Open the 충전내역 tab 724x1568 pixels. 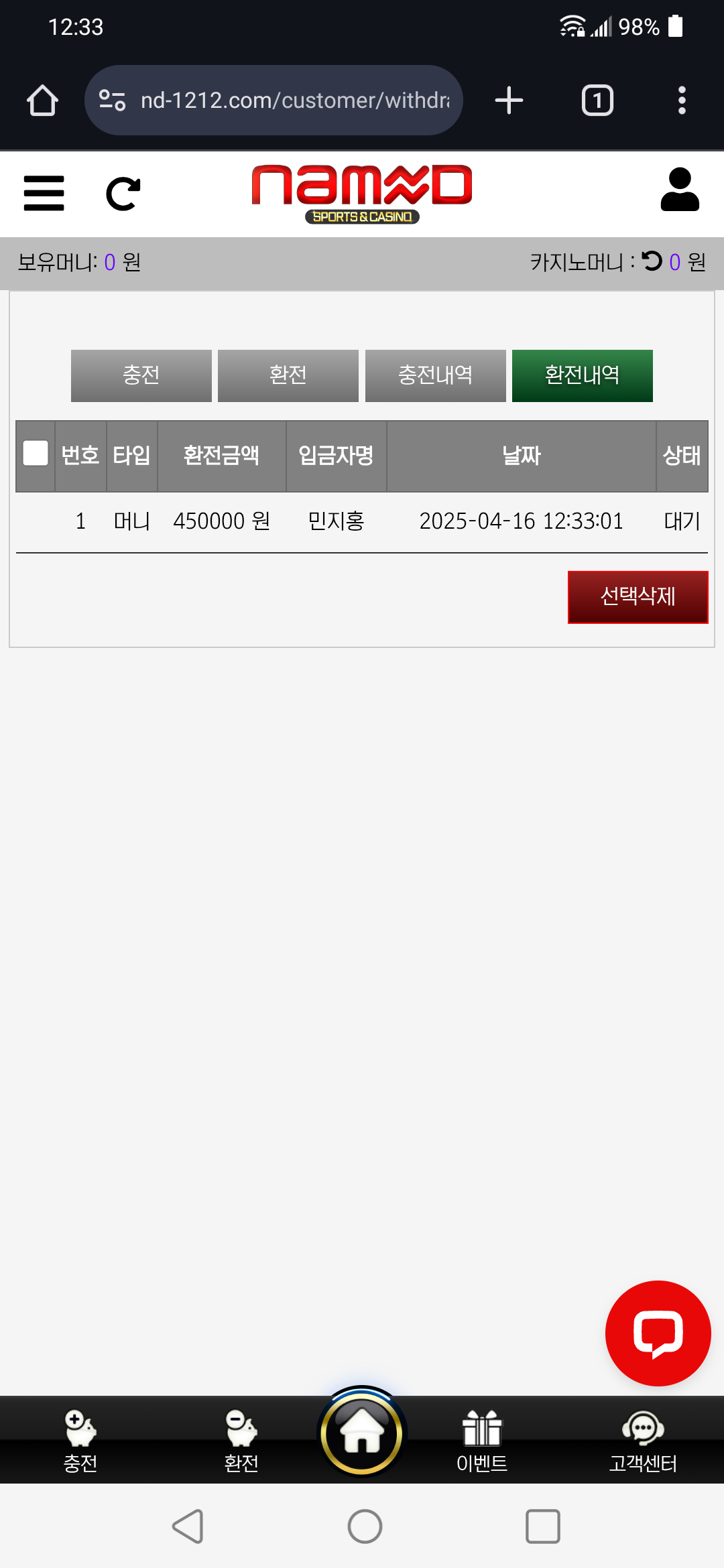click(435, 375)
